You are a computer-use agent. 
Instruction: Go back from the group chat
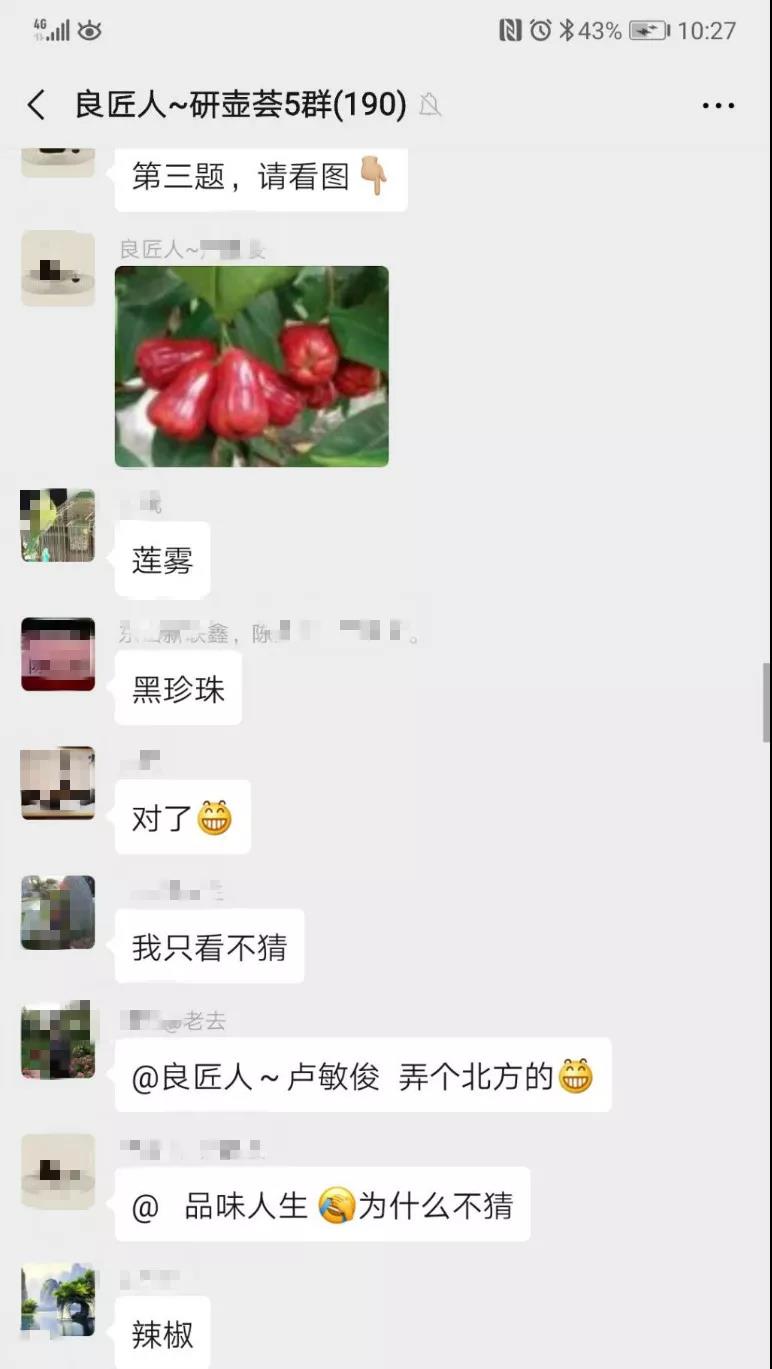click(x=37, y=105)
